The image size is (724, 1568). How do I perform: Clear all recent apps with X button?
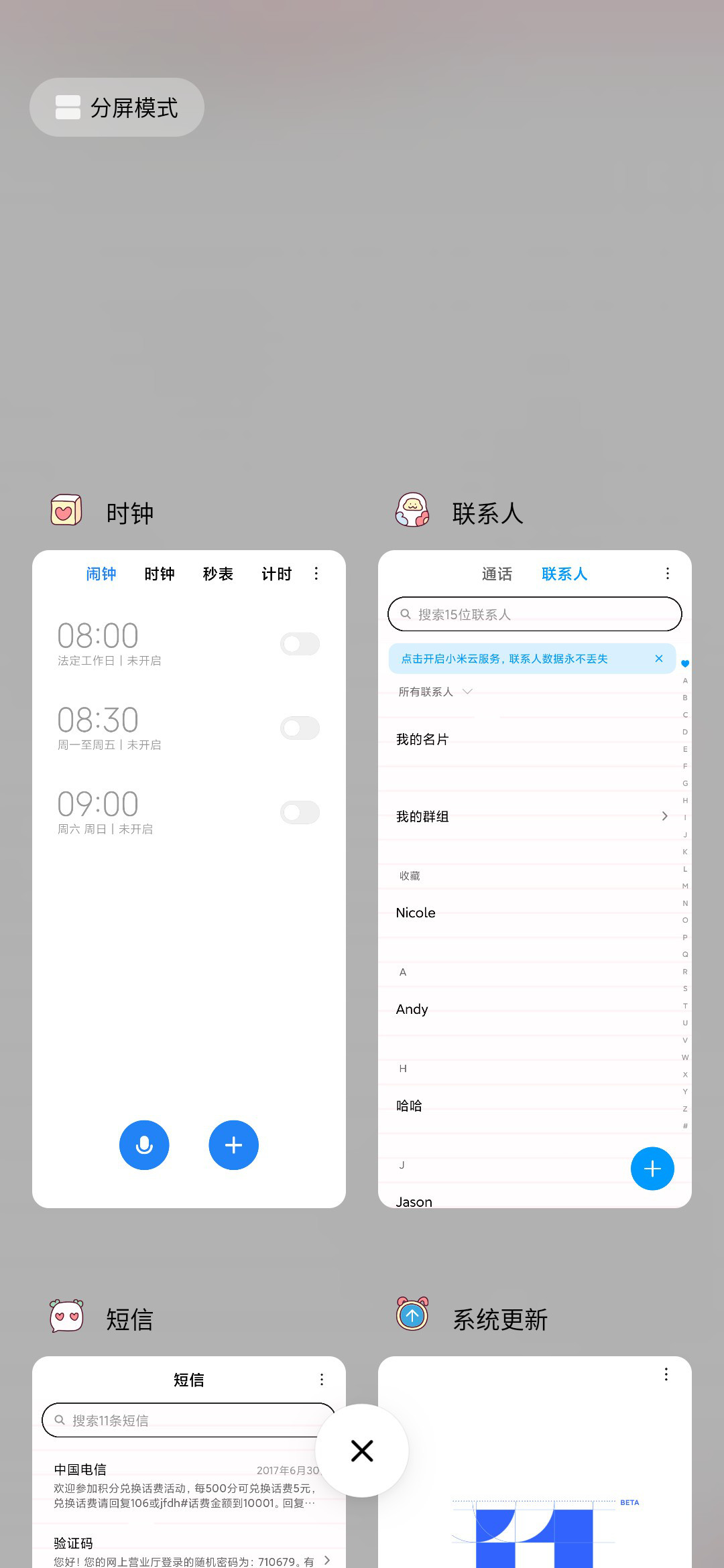coord(362,1451)
